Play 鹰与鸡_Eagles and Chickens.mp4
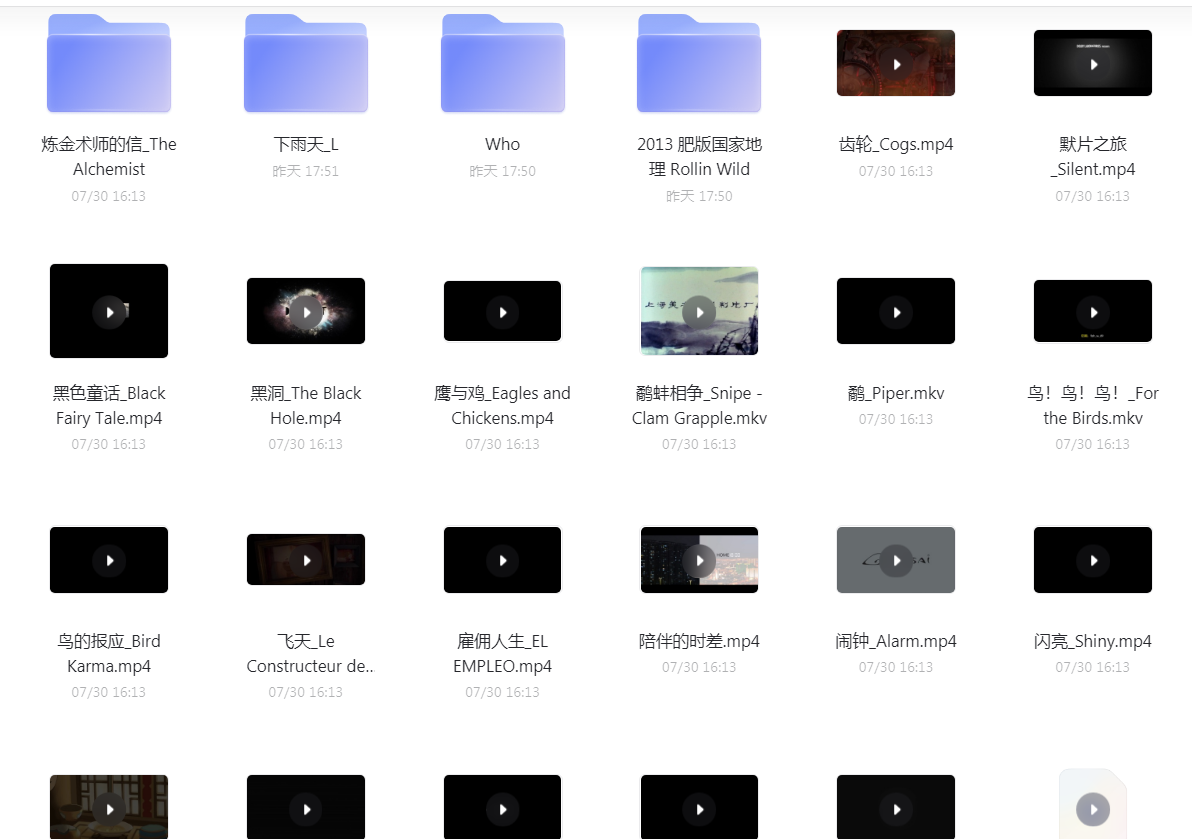This screenshot has height=839, width=1192. point(503,312)
